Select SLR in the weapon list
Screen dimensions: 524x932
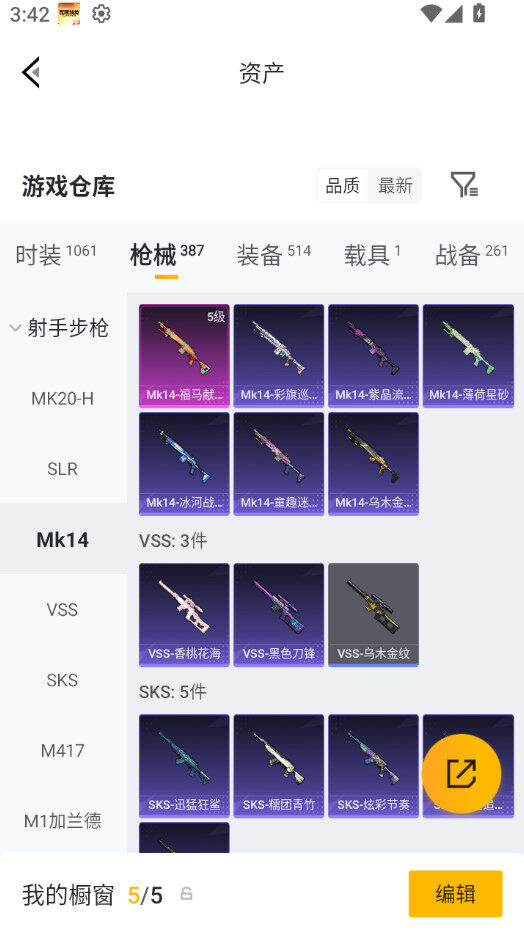[62, 469]
